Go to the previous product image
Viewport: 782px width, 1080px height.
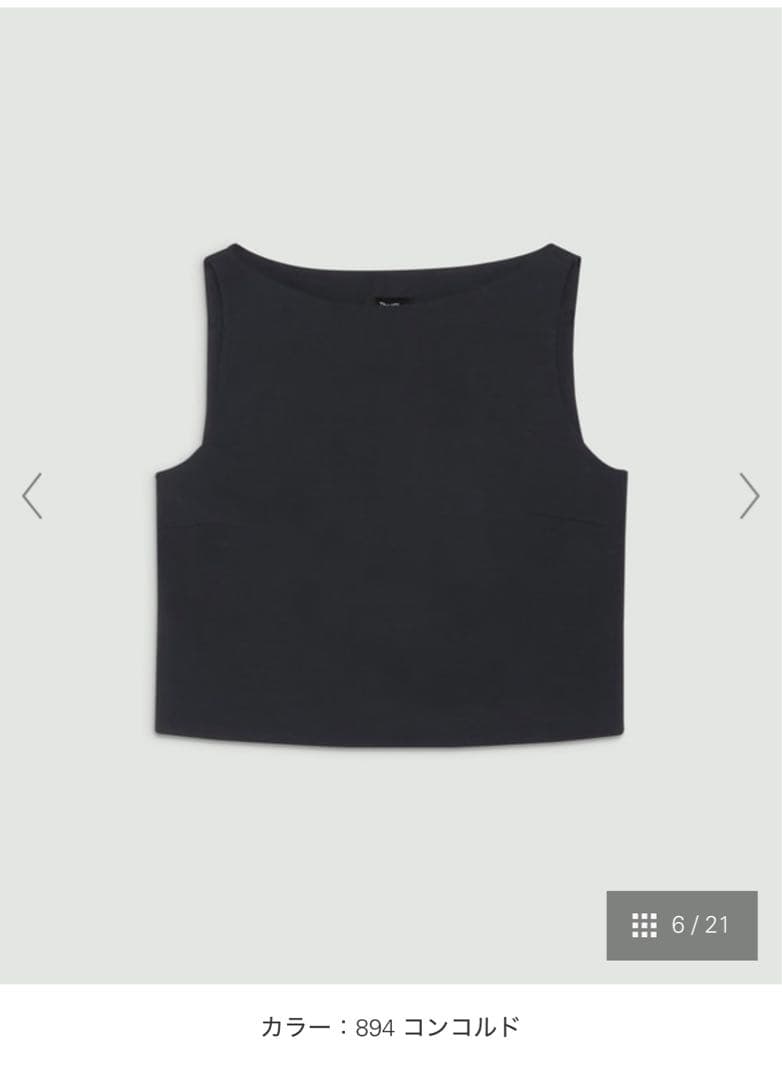click(32, 496)
